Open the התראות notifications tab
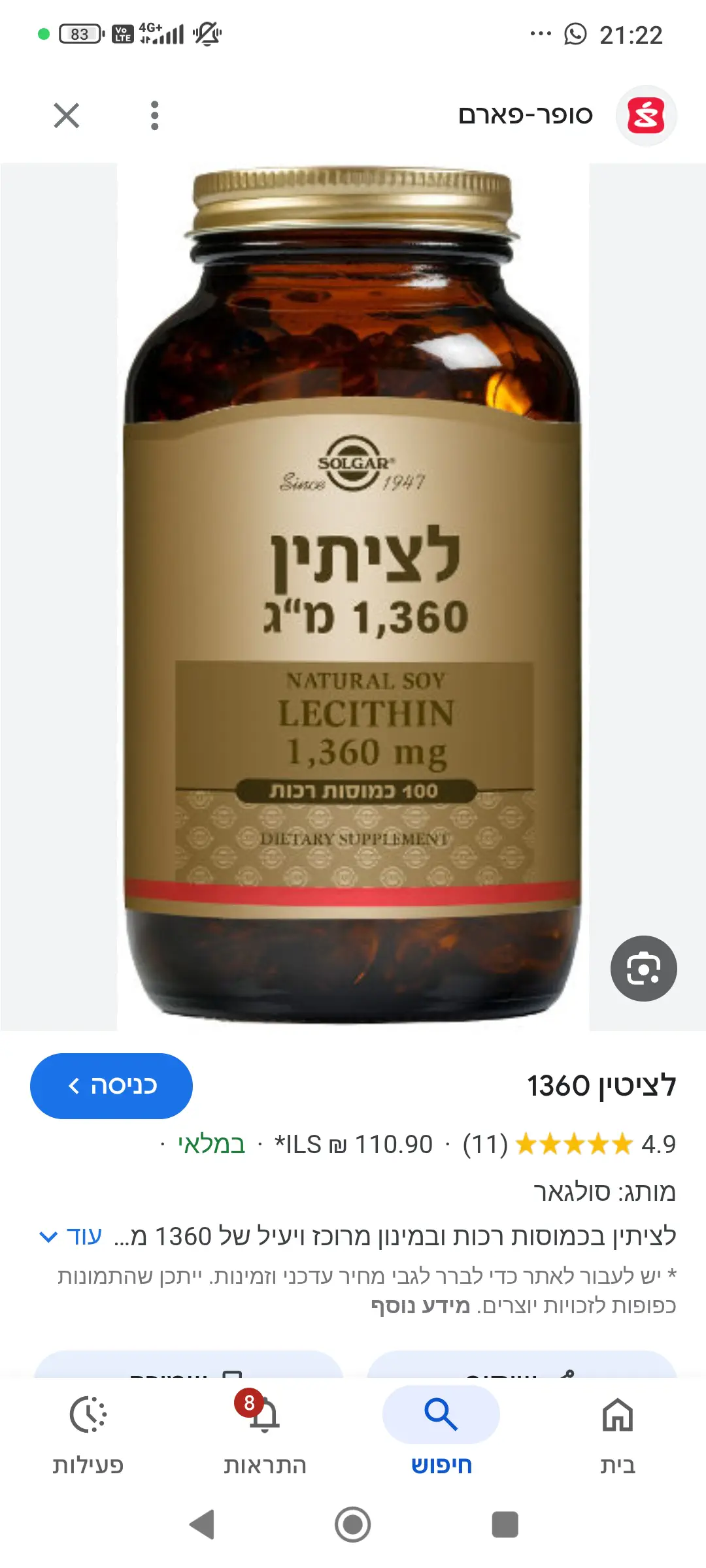The height and width of the screenshot is (1568, 706). [265, 1431]
